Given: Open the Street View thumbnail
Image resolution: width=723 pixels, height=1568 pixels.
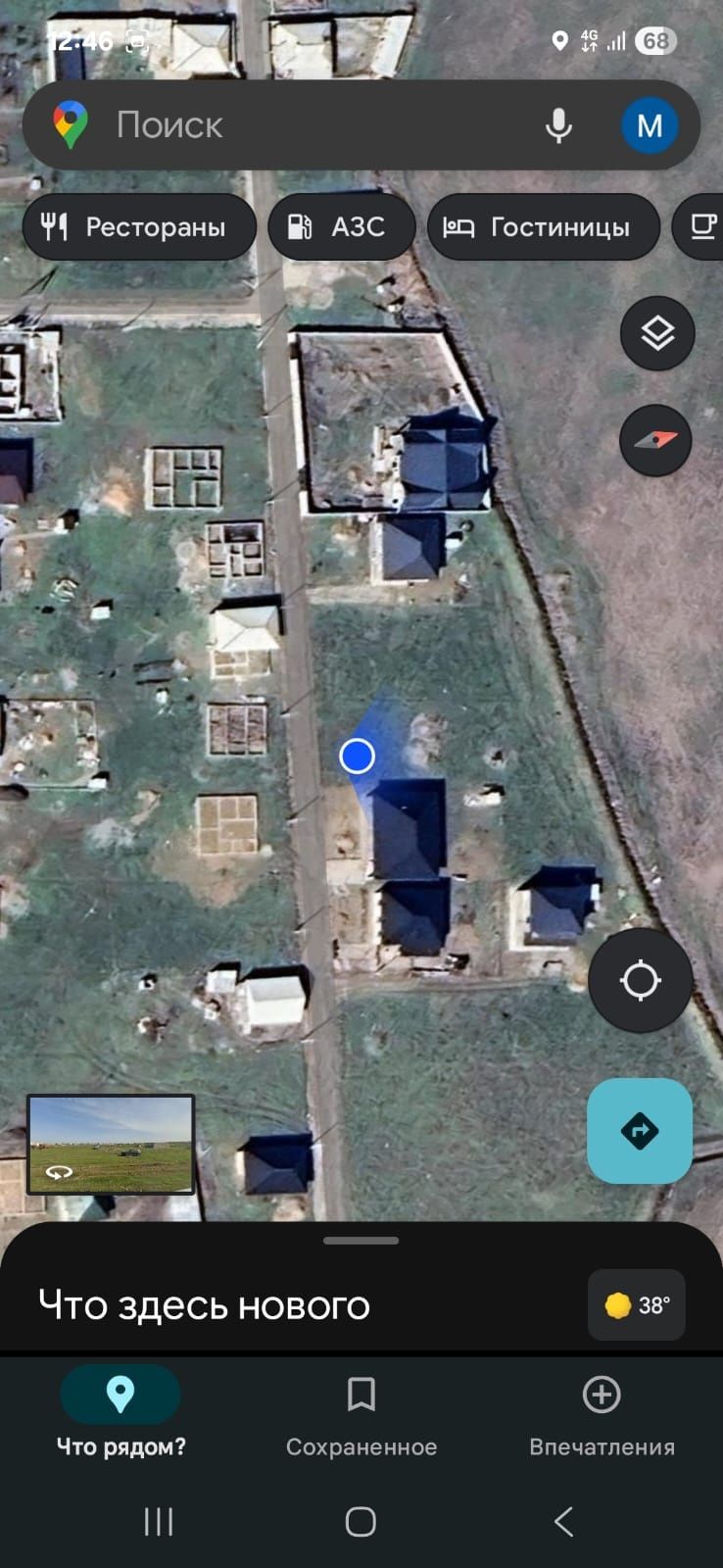Looking at the screenshot, I should [111, 1145].
